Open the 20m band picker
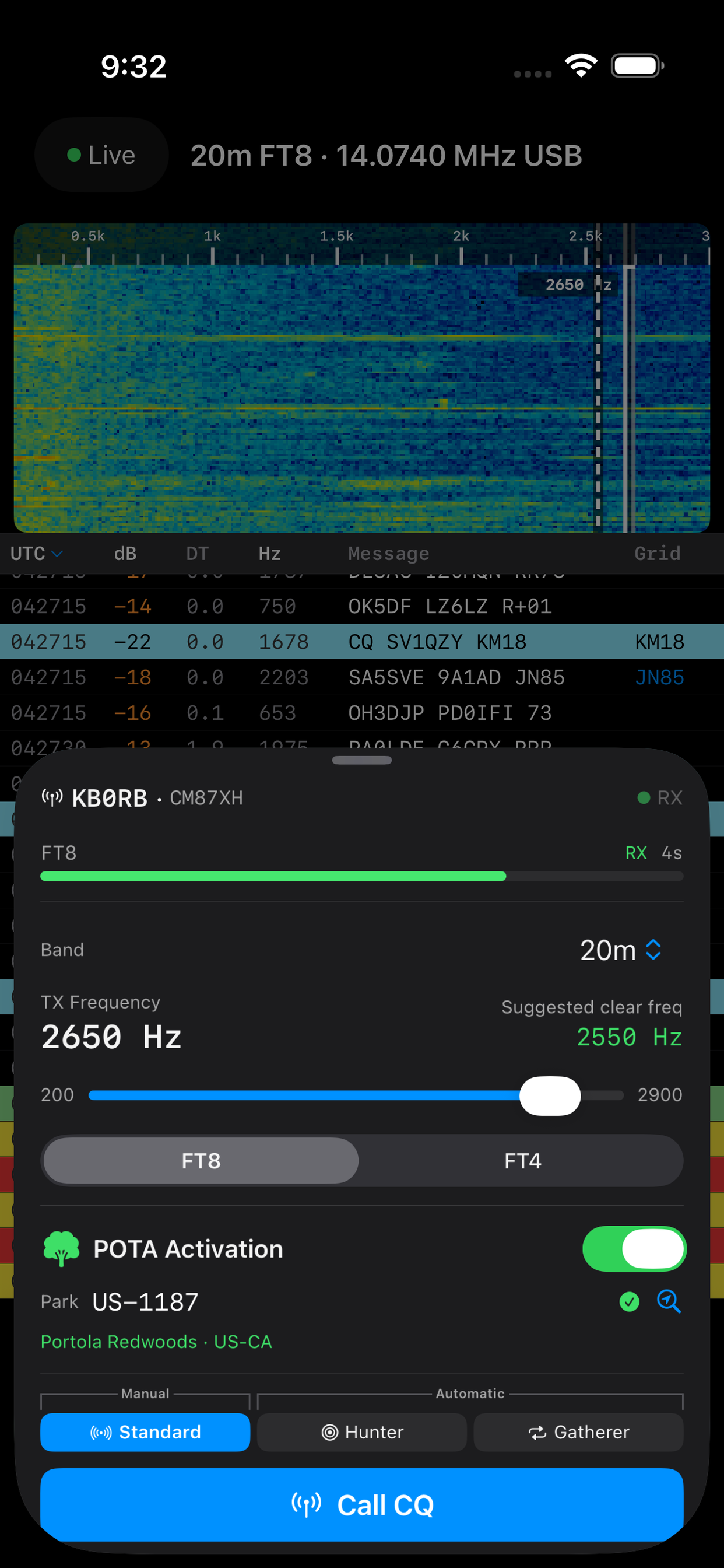The width and height of the screenshot is (724, 1568). click(621, 950)
